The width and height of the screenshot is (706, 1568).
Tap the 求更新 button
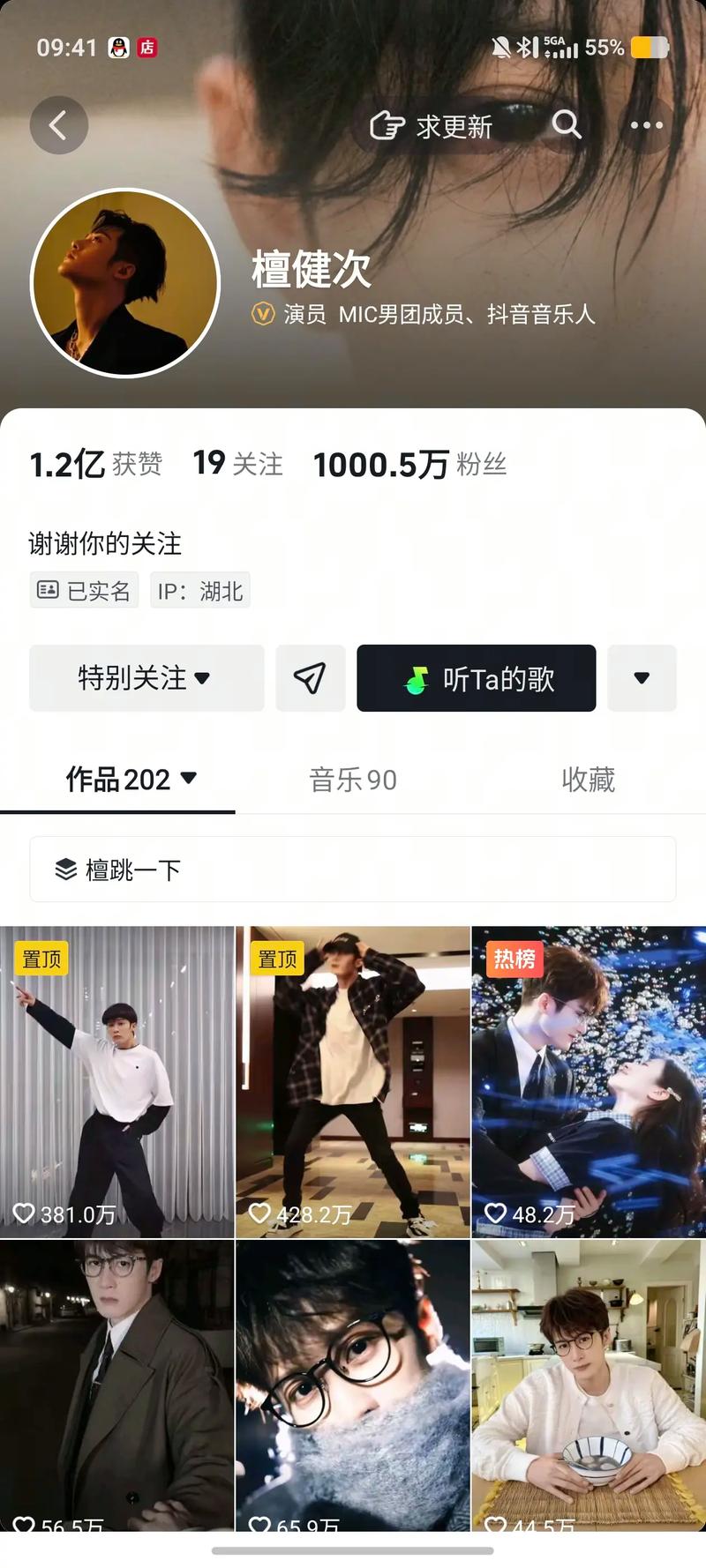click(x=432, y=126)
